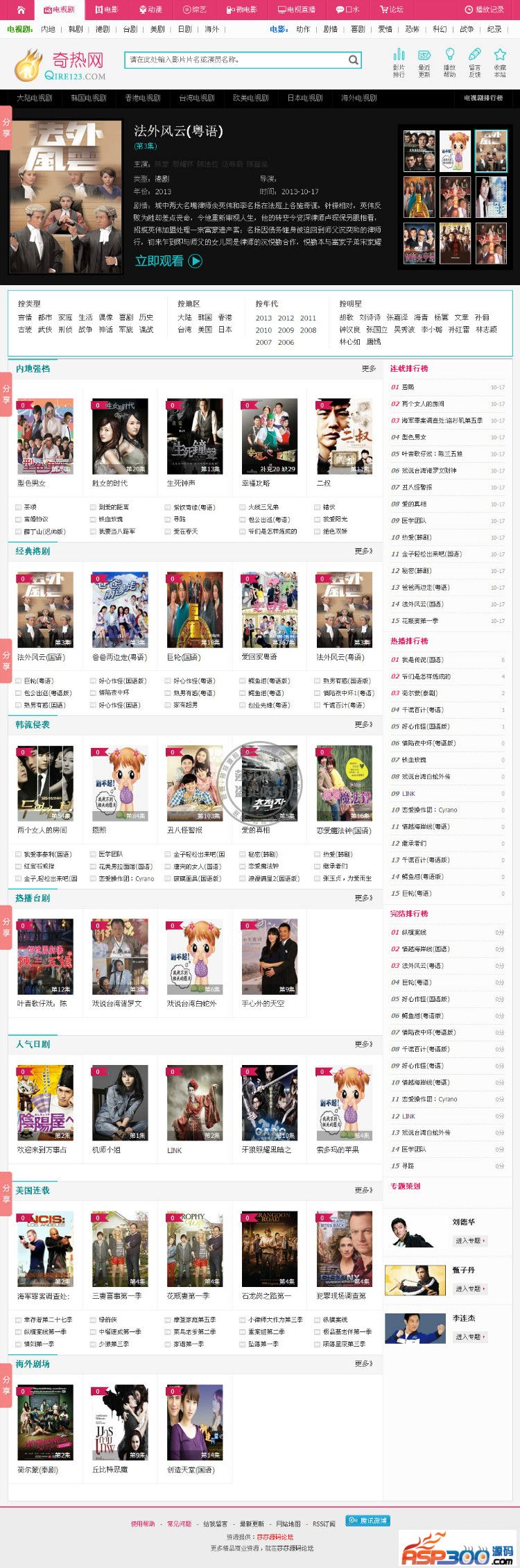The width and height of the screenshot is (520, 1568).
Task: Open 收藏本站 star icon
Action: point(499,63)
